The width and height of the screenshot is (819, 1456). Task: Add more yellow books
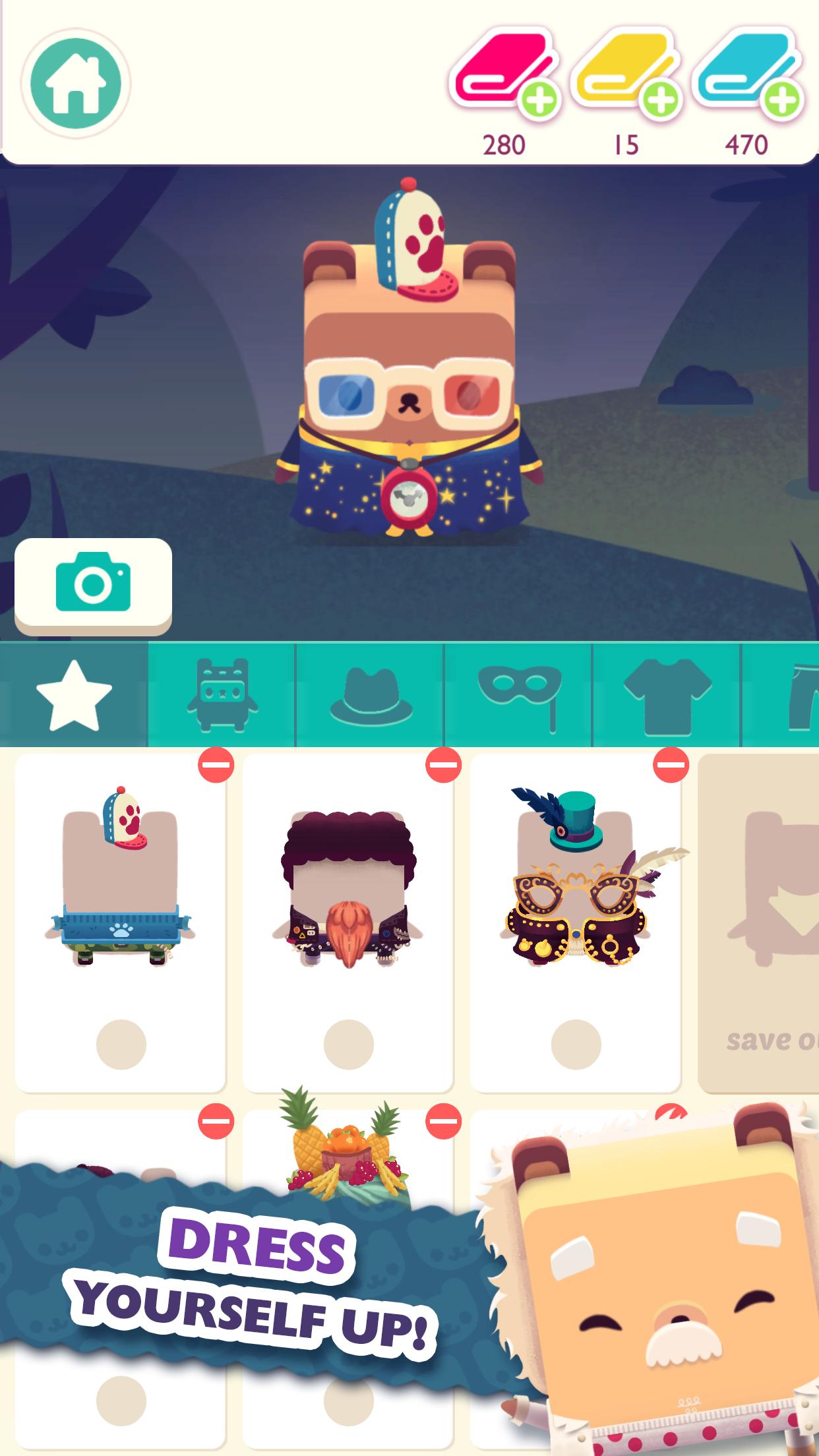coord(660,100)
